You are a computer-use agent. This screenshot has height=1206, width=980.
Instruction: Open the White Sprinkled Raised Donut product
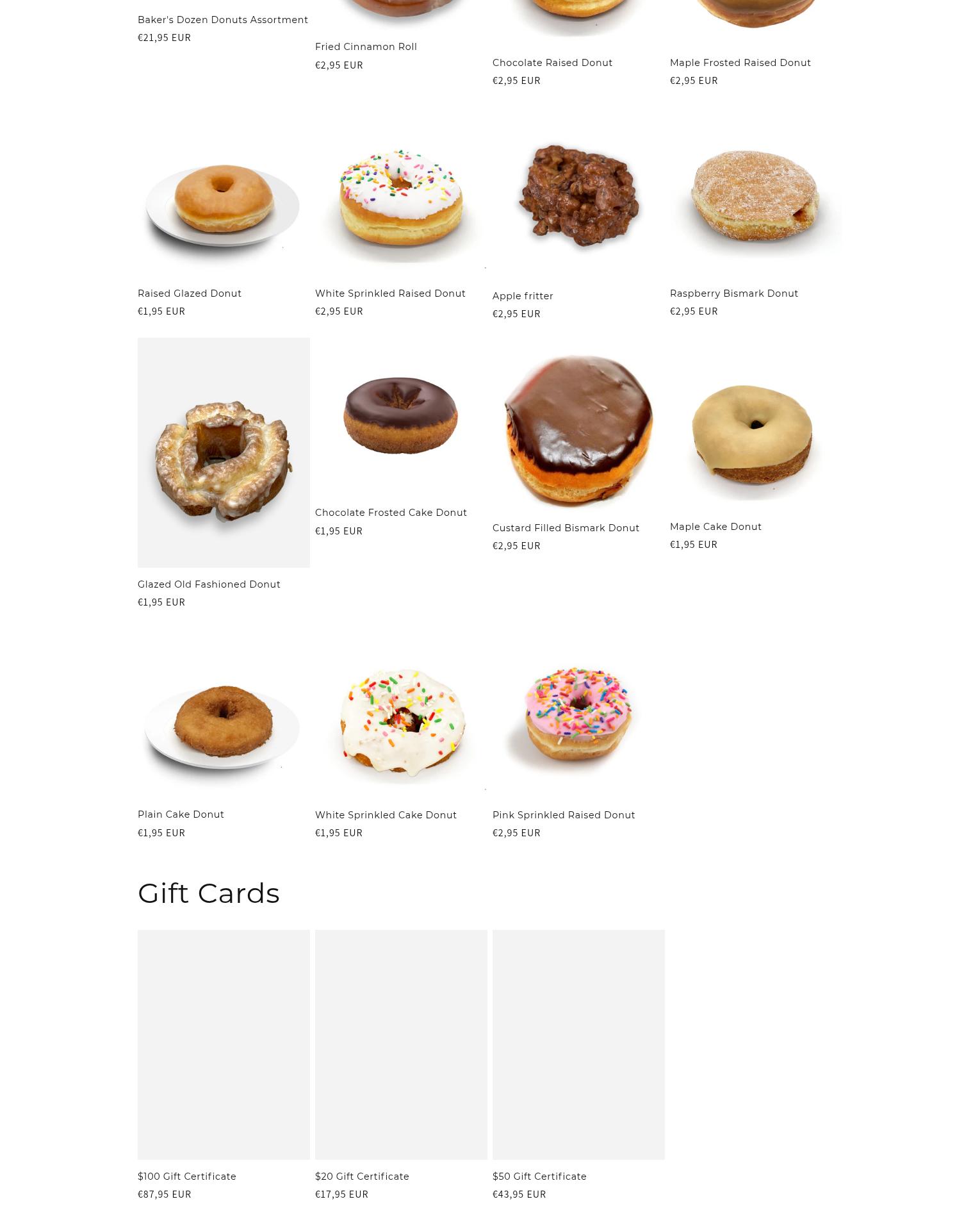[x=390, y=293]
